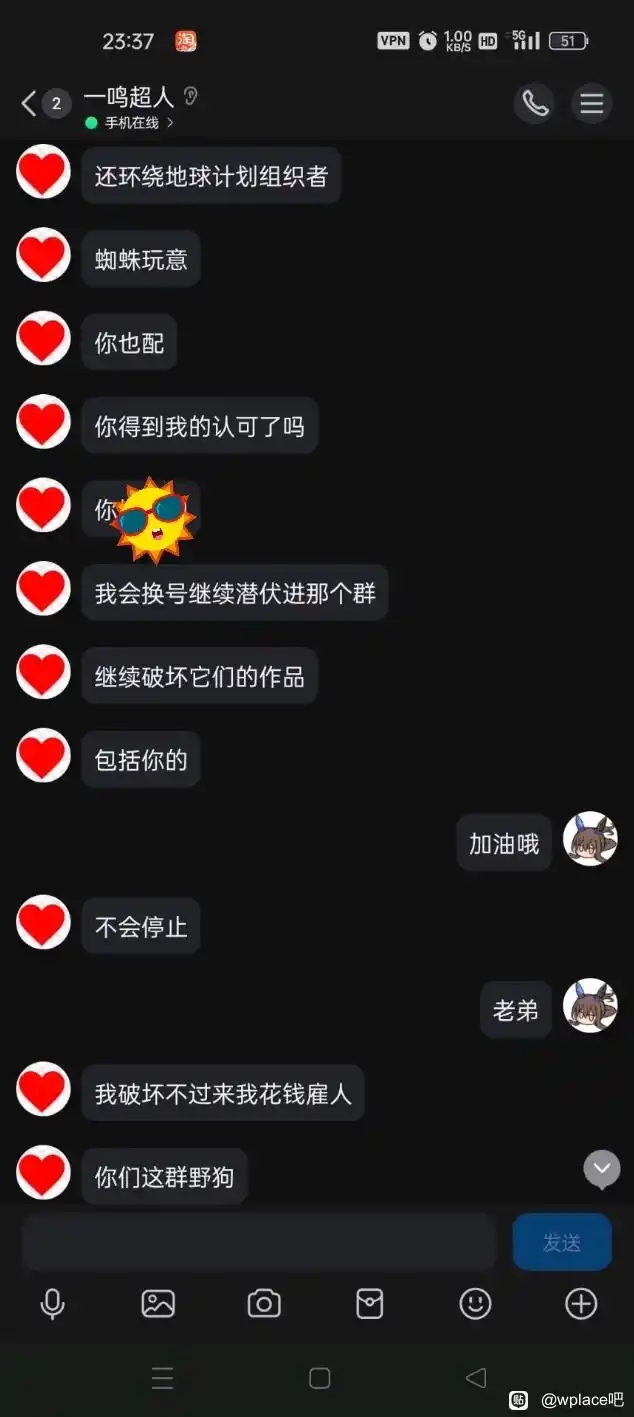The height and width of the screenshot is (1417, 634).
Task: Tap the system home button
Action: click(x=319, y=1378)
